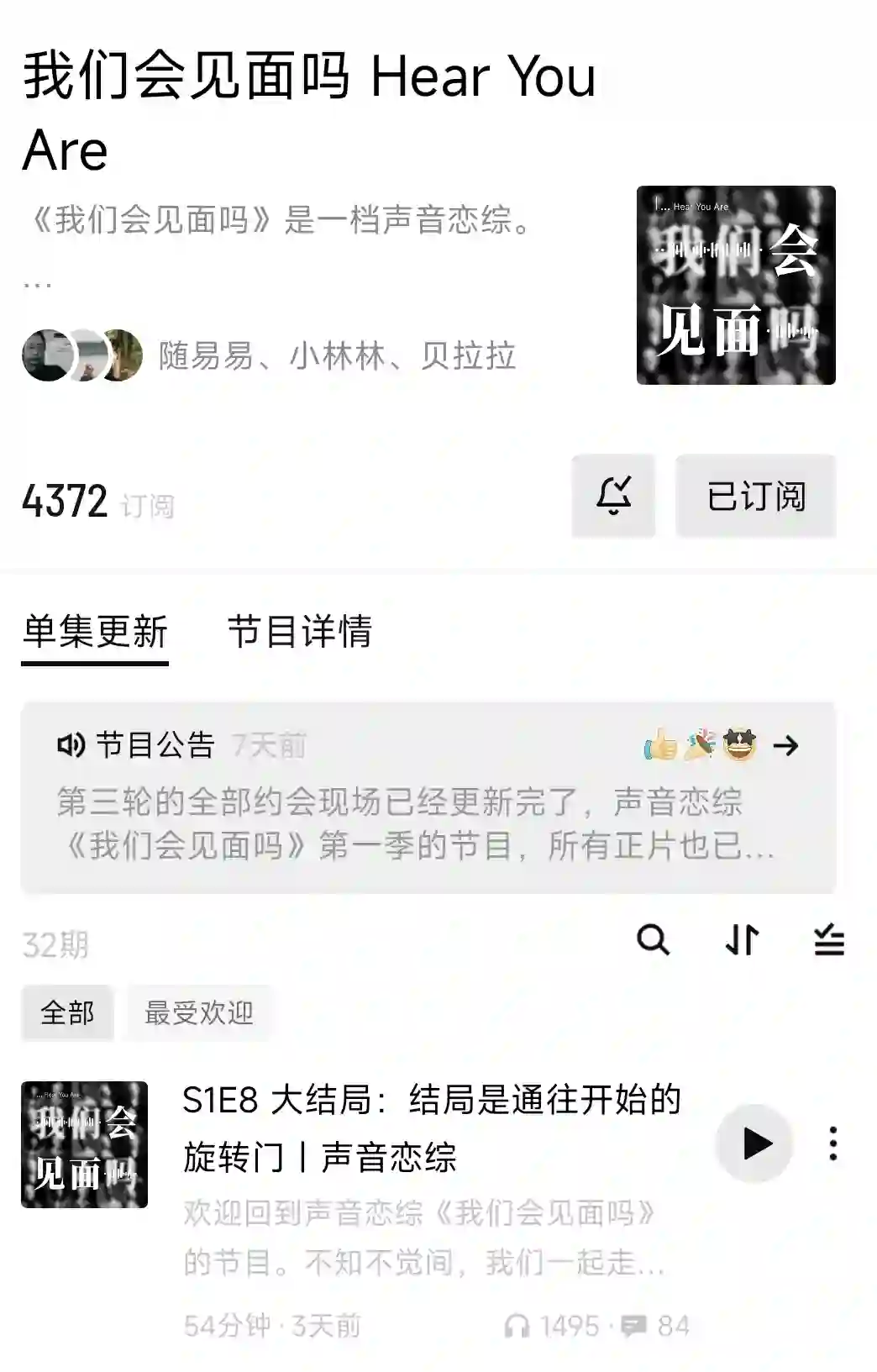
Task: Open the 节目公告 announcement card
Action: [x=428, y=796]
